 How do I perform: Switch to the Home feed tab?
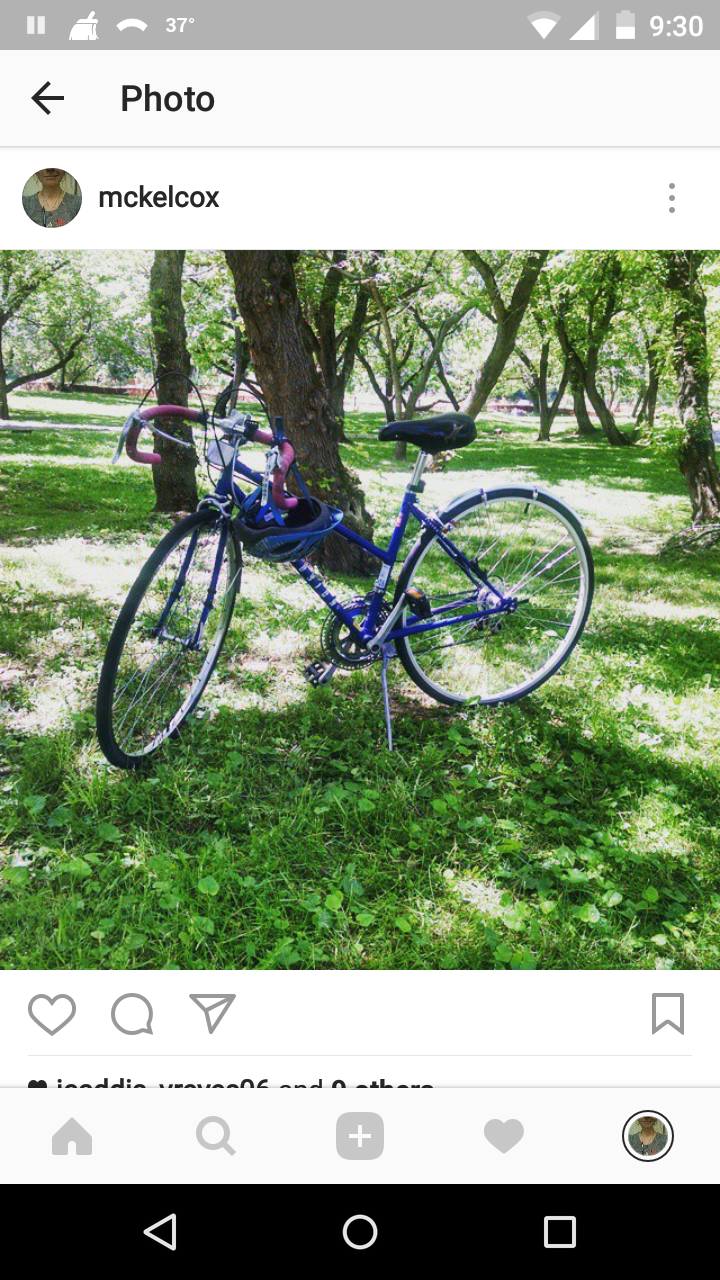coord(72,1137)
